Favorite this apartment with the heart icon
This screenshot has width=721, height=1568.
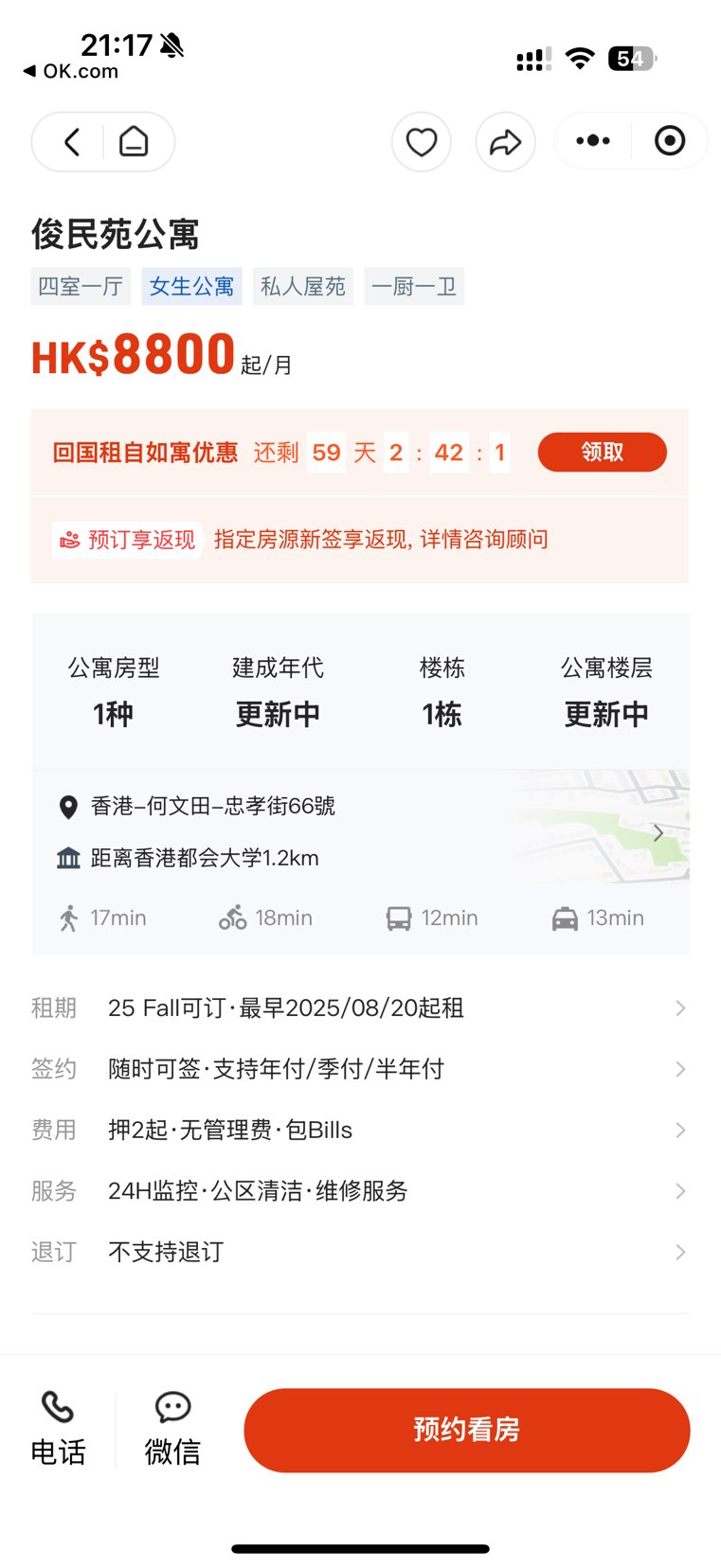coord(421,142)
